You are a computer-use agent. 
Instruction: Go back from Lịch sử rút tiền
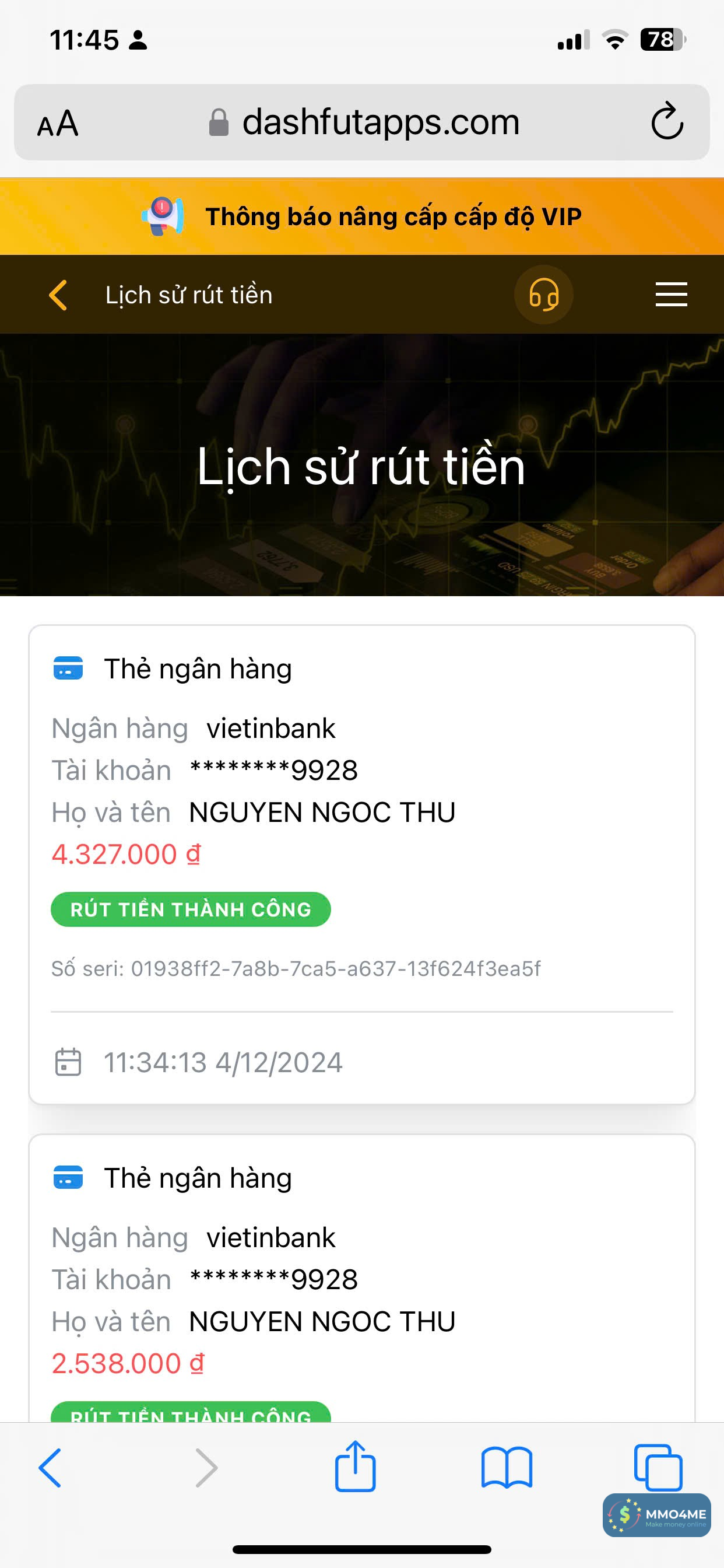pyautogui.click(x=58, y=295)
